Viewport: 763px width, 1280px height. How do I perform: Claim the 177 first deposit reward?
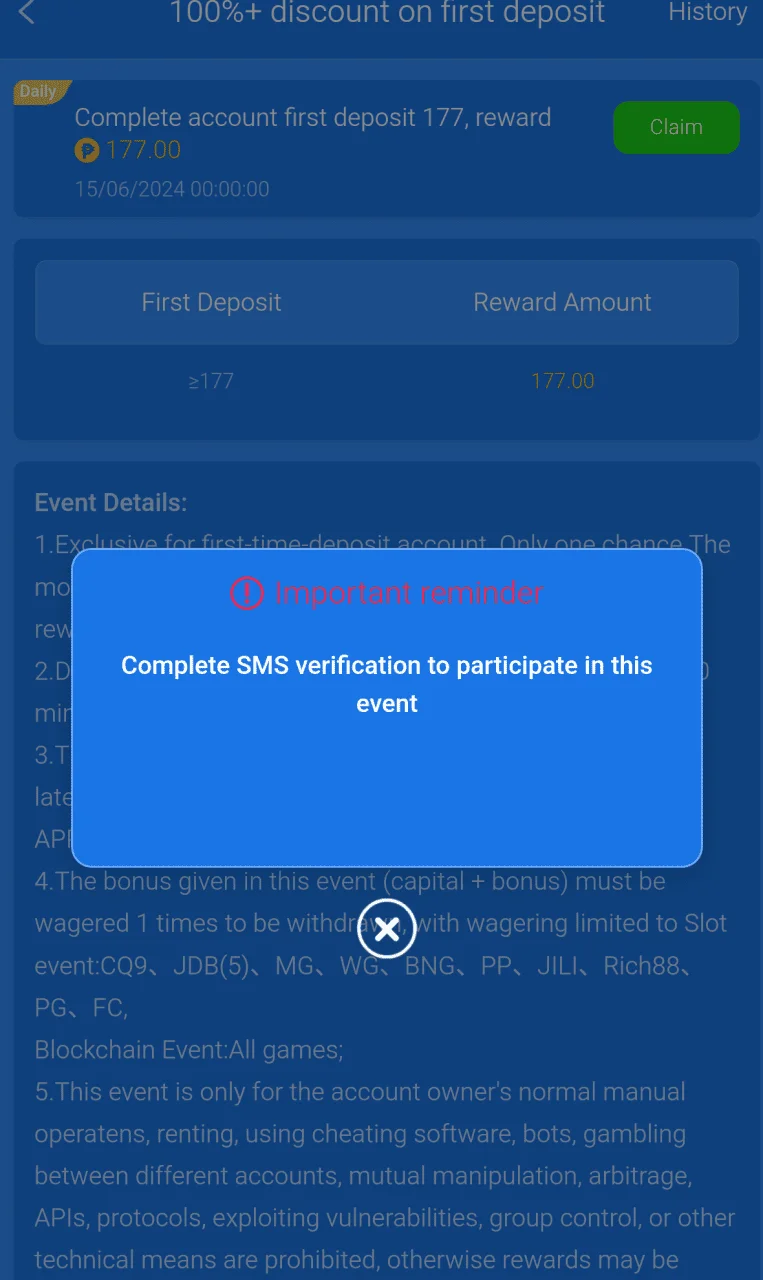click(x=676, y=127)
